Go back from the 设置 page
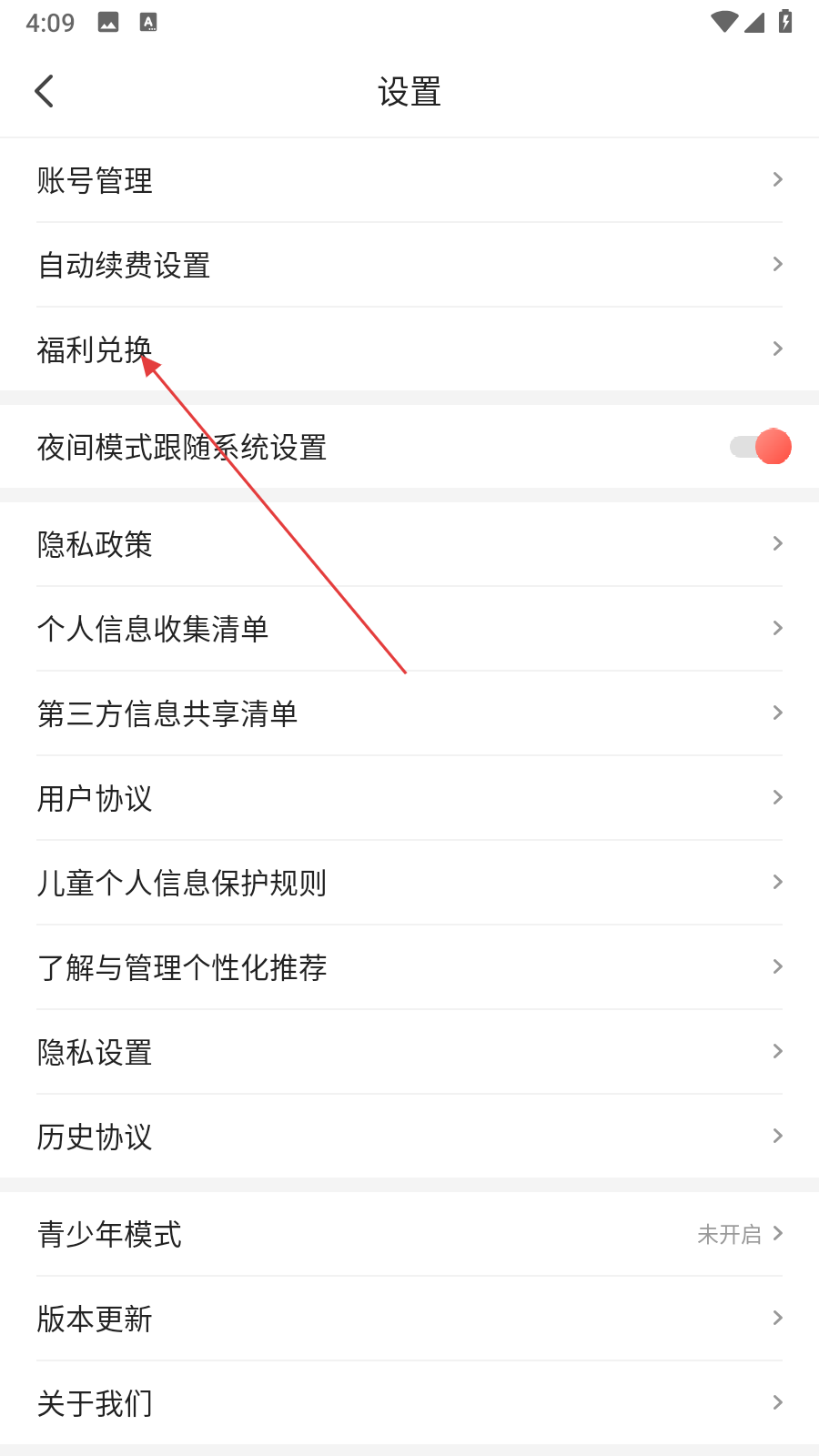This screenshot has width=819, height=1456. (x=44, y=91)
